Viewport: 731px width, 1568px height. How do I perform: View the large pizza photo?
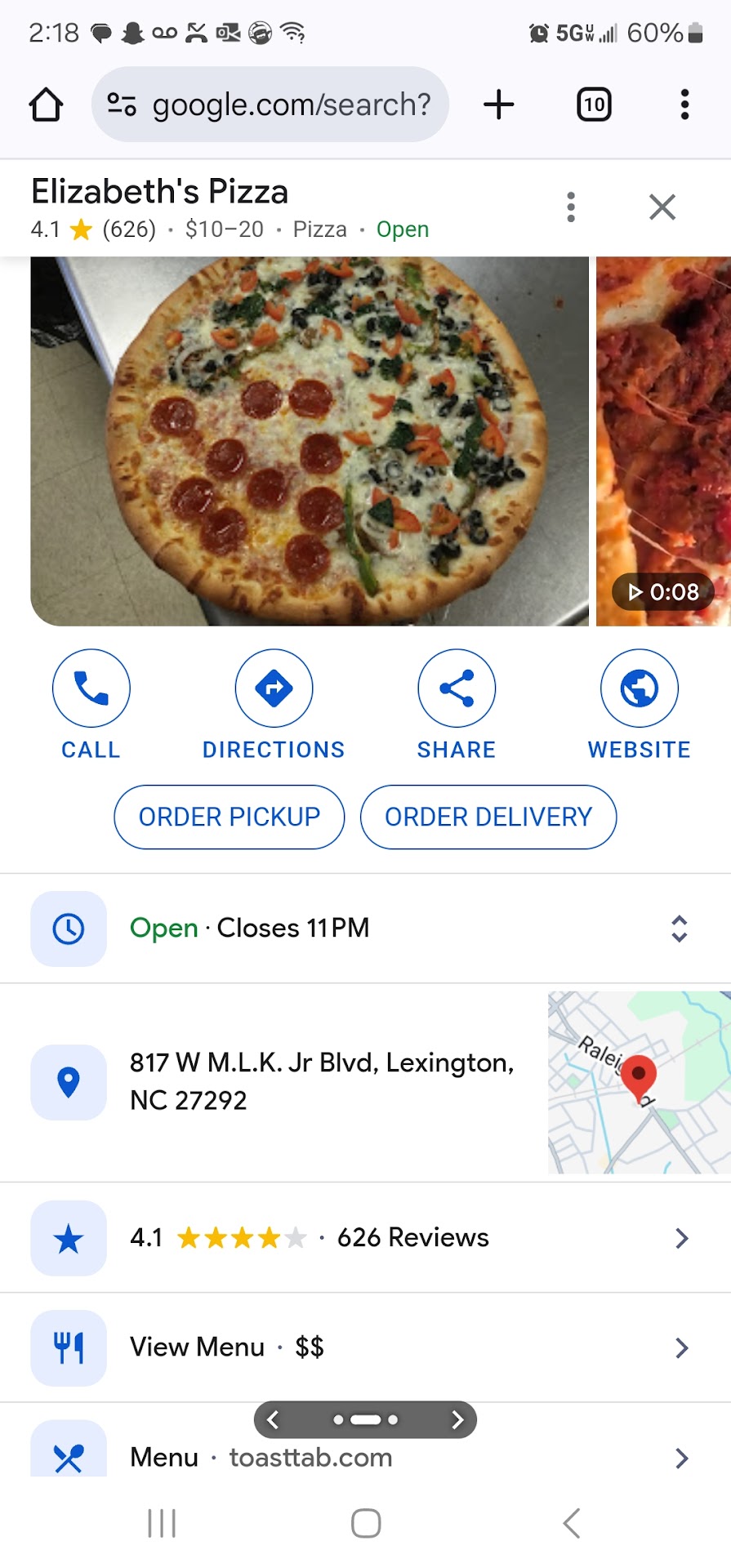coord(310,441)
